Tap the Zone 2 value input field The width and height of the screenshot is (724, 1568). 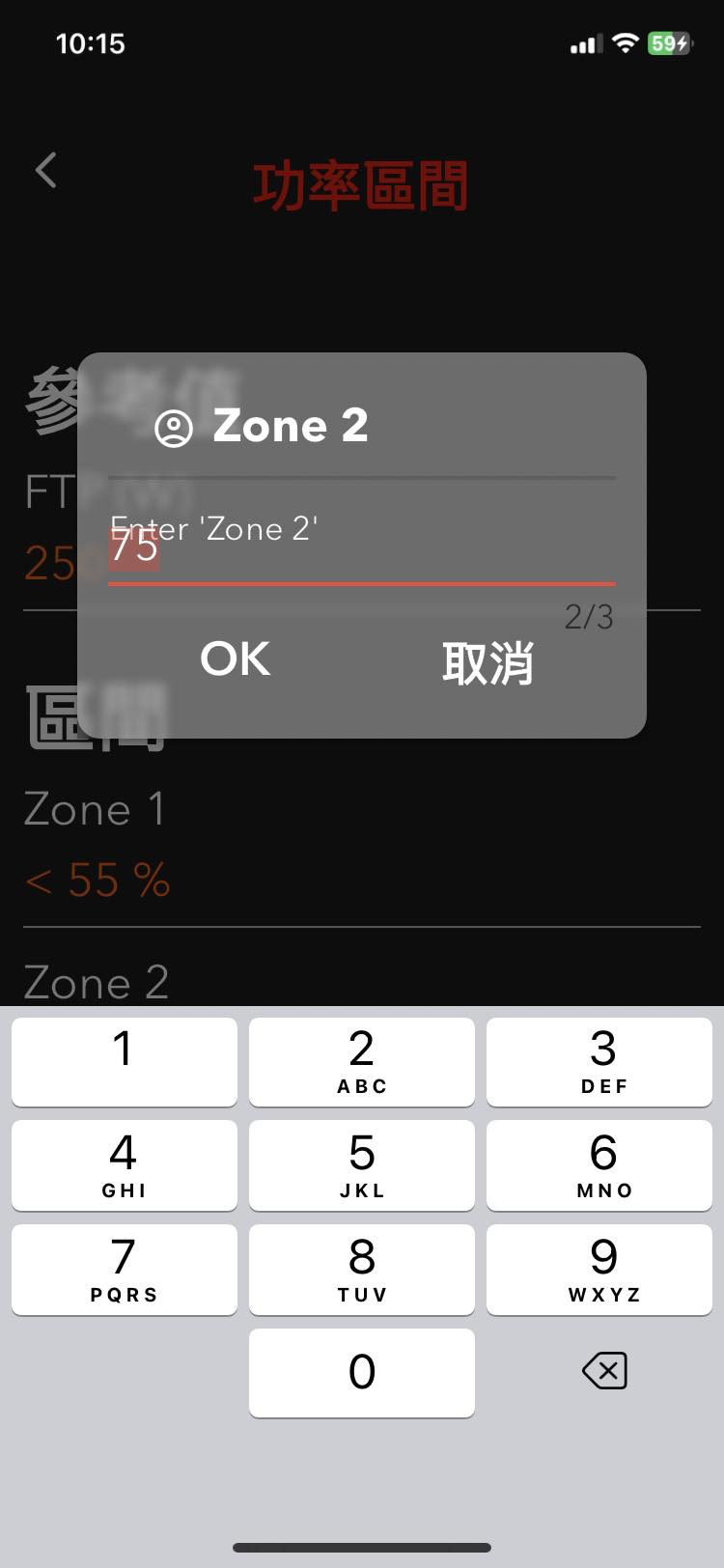tap(362, 547)
